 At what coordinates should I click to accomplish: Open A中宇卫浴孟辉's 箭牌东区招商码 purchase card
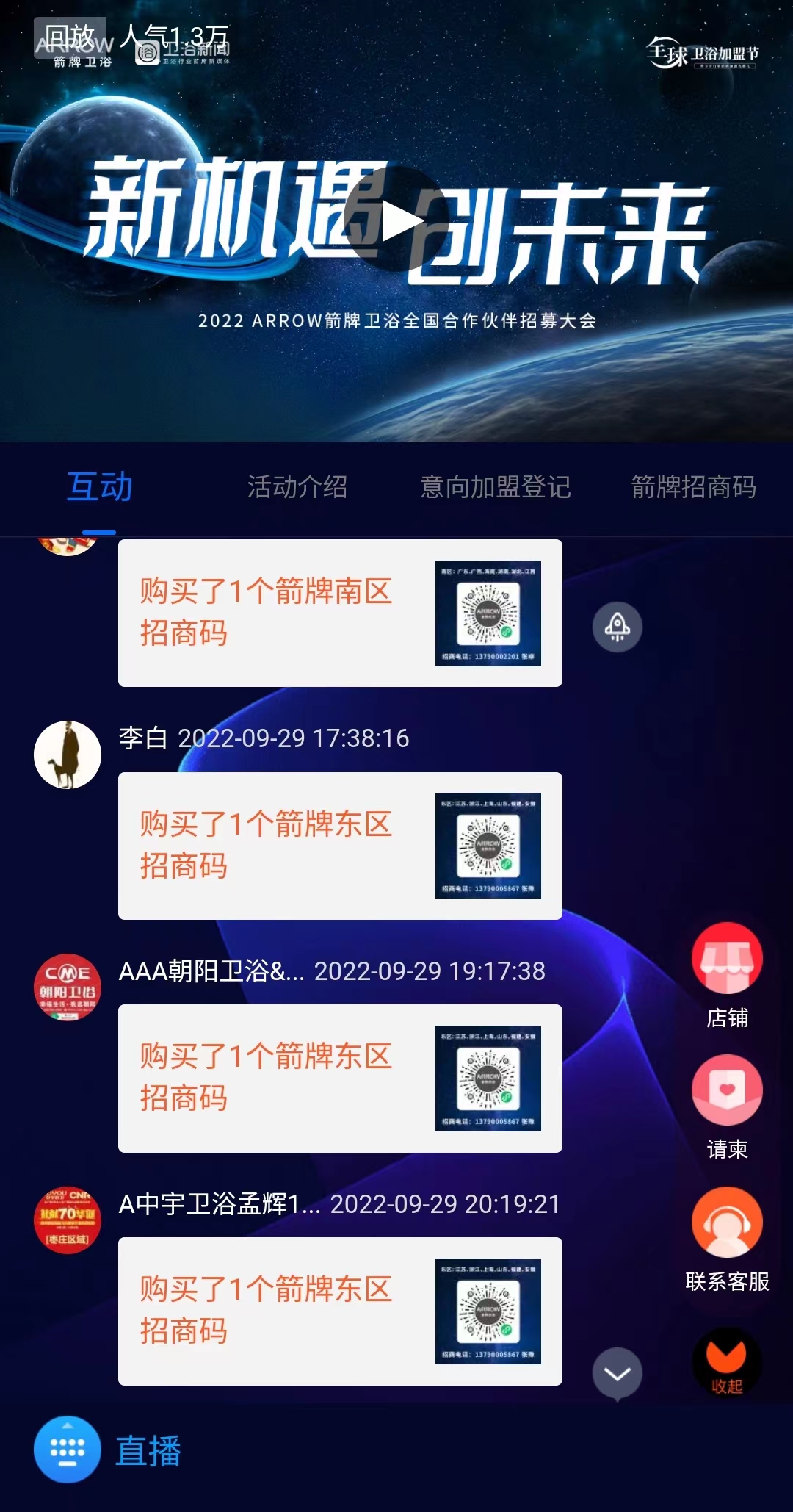[340, 1311]
